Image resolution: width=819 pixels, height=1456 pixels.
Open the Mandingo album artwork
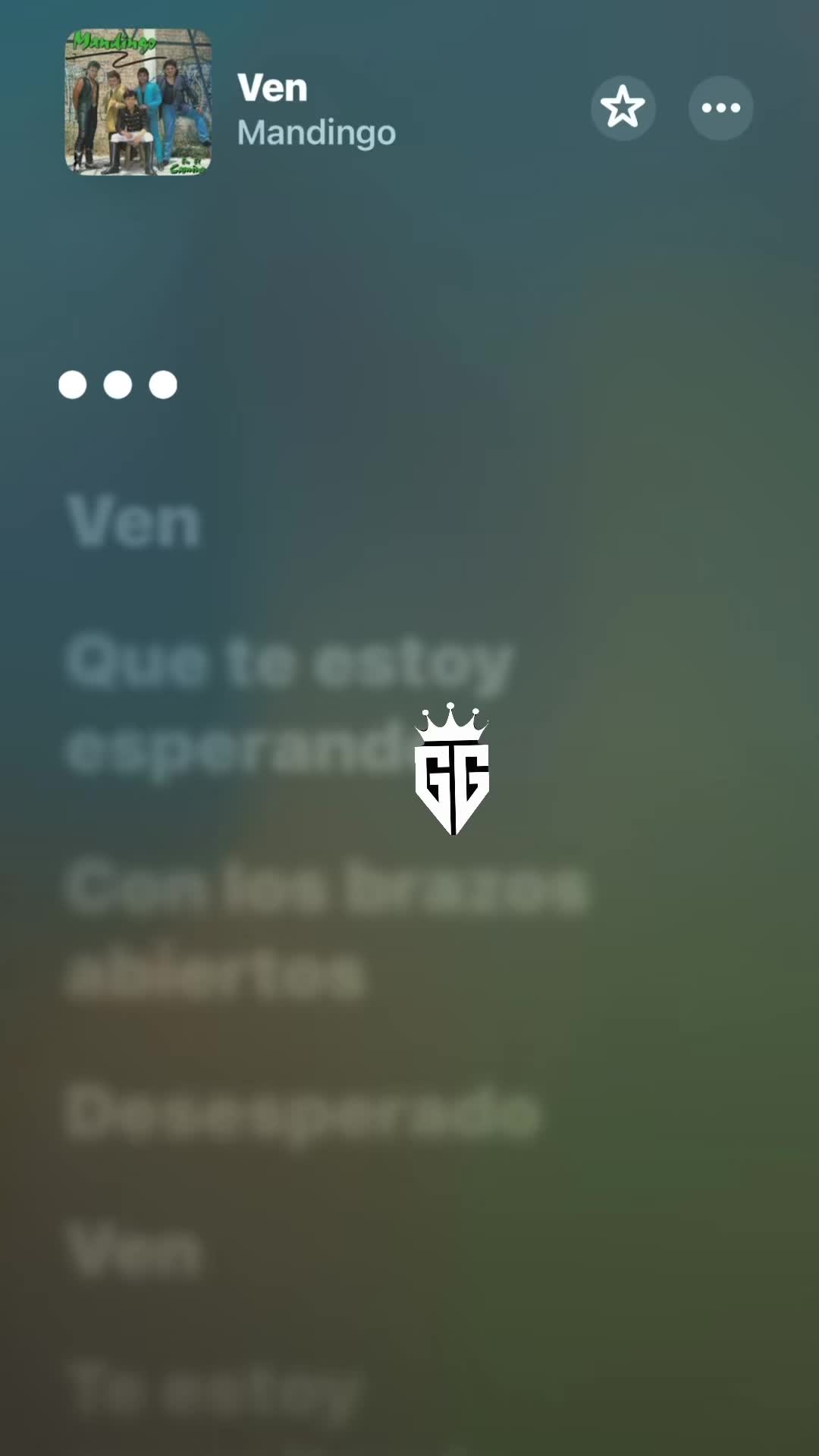click(138, 102)
